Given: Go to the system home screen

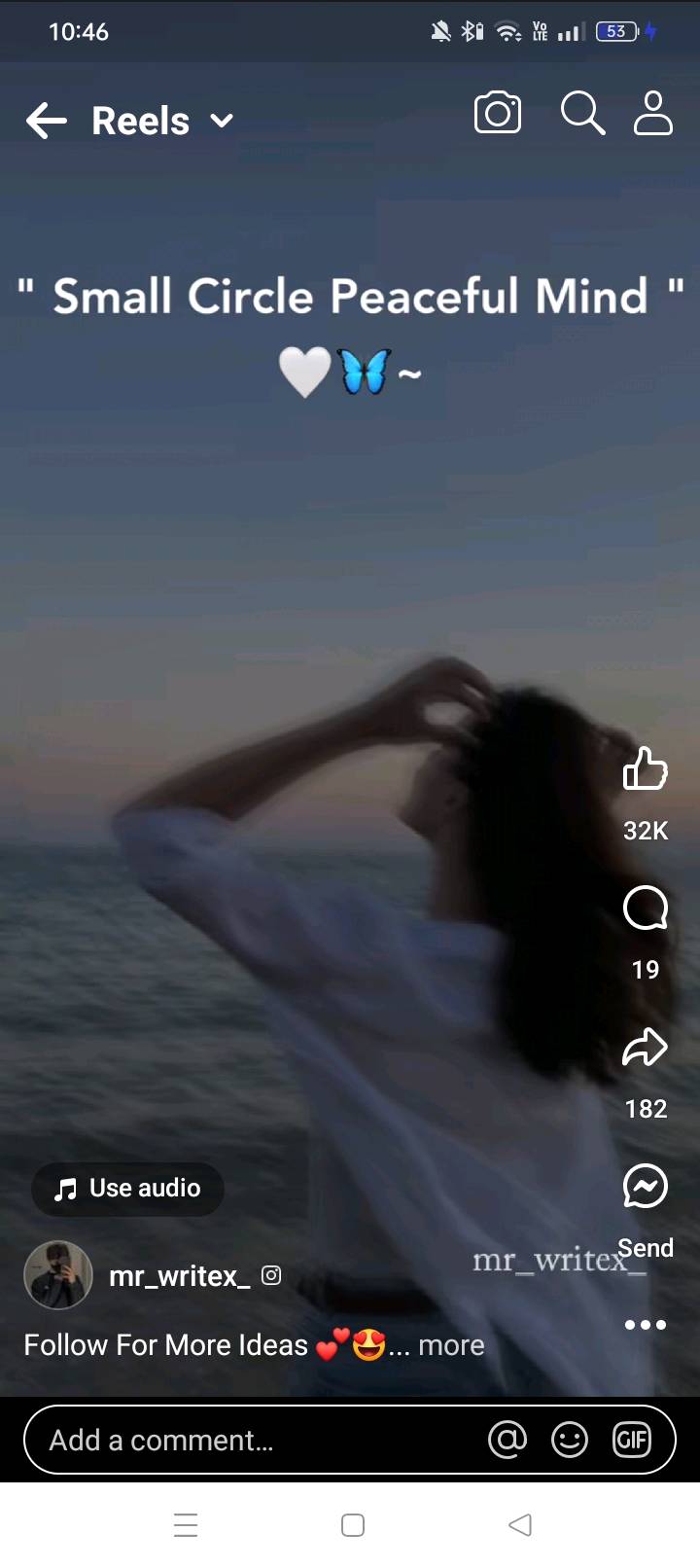Looking at the screenshot, I should pos(353,1525).
